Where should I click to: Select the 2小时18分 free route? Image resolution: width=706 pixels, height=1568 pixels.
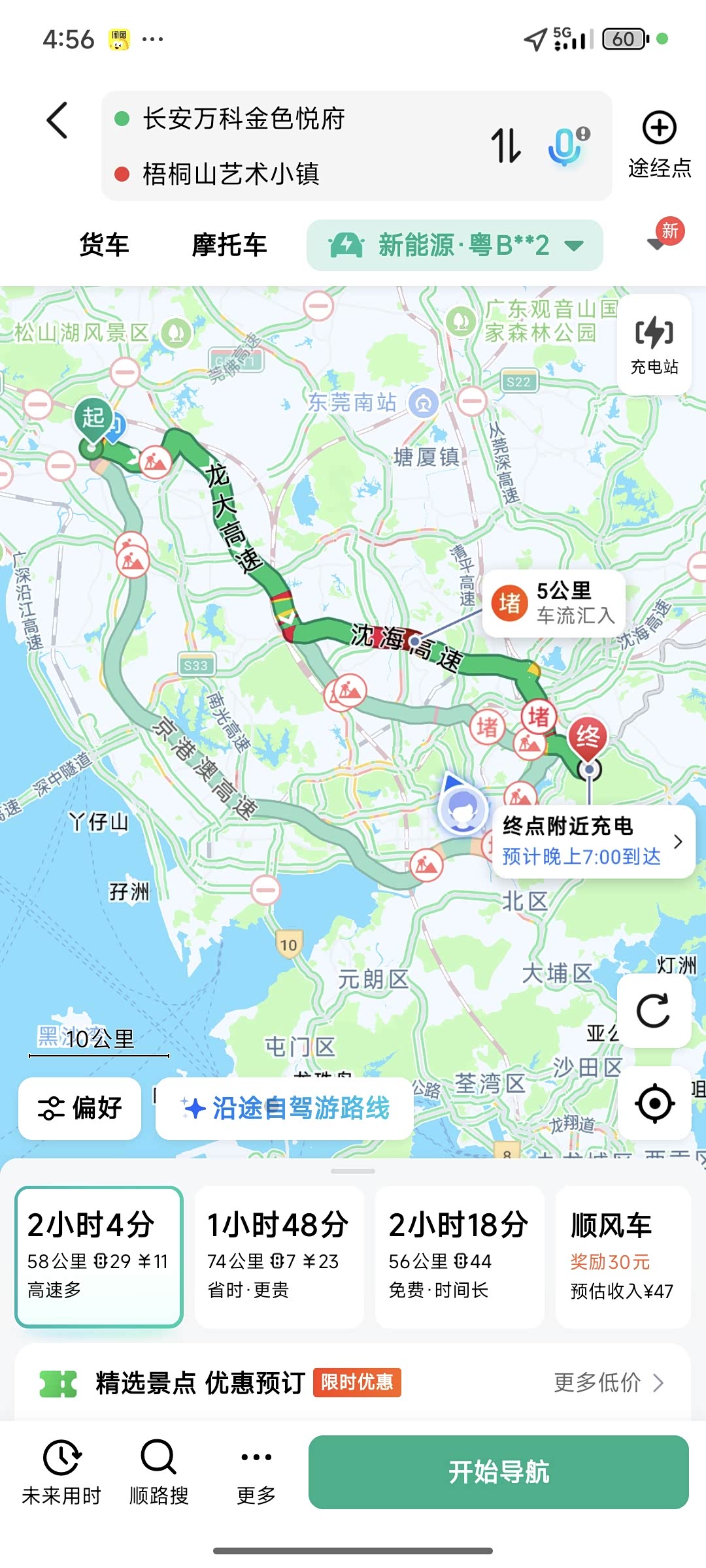460,1257
